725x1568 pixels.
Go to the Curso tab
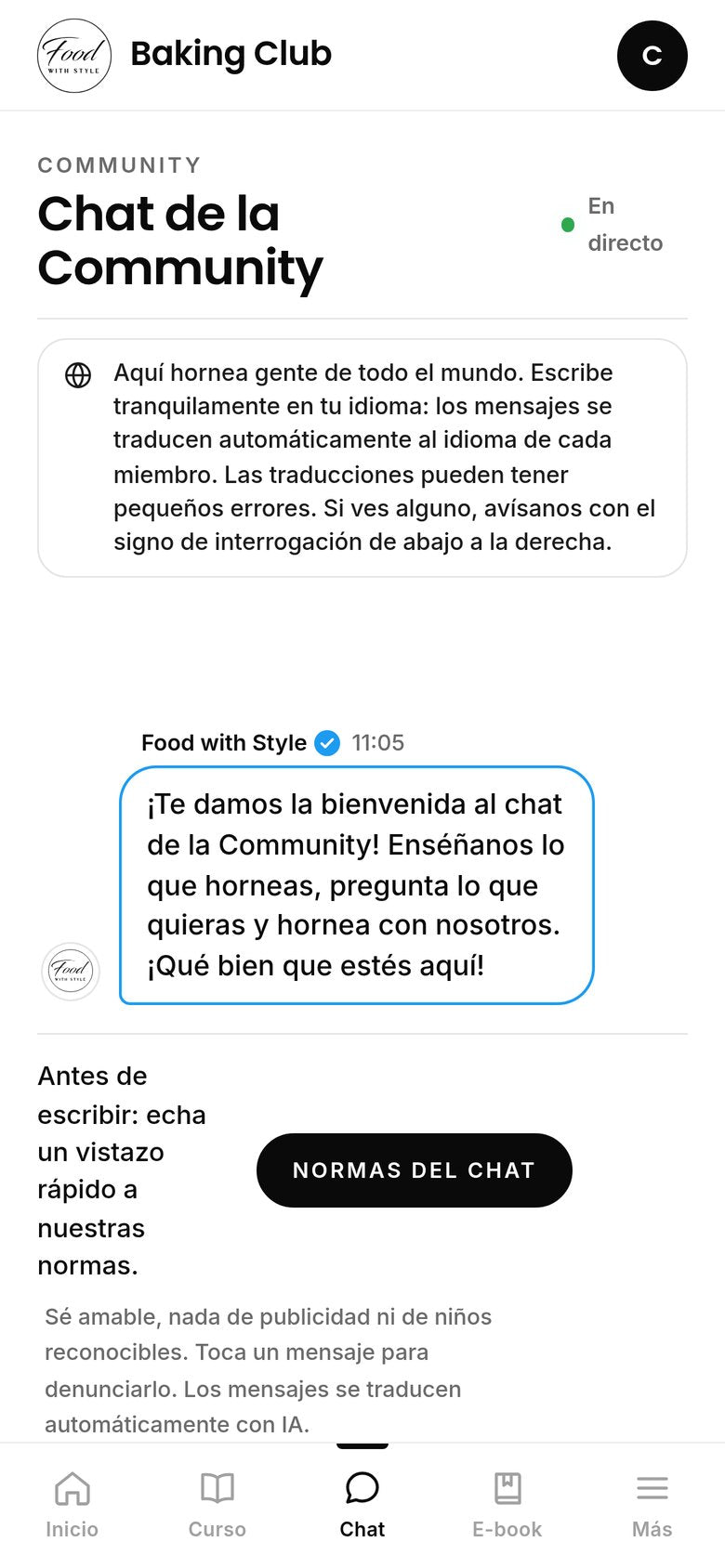click(x=217, y=1505)
